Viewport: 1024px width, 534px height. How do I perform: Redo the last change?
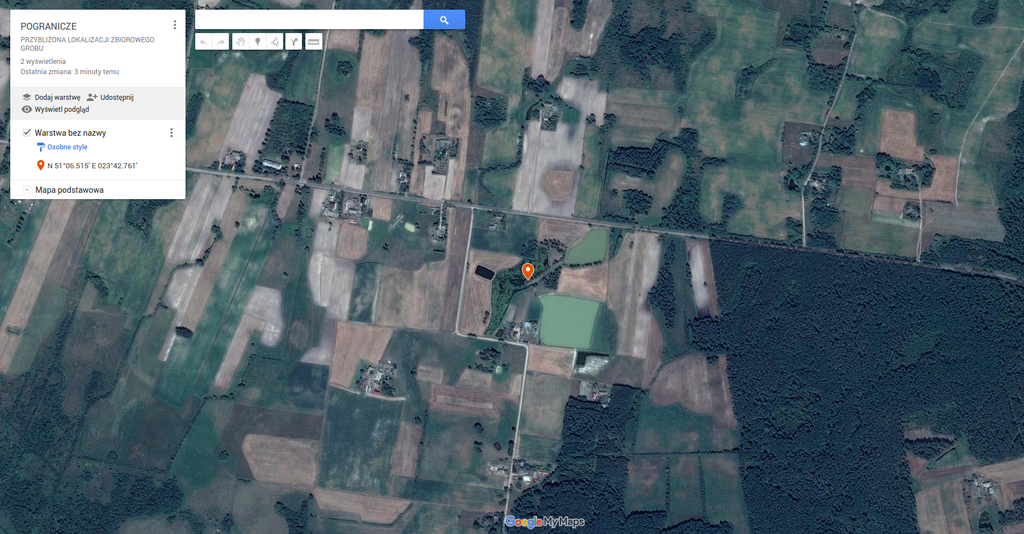coord(221,42)
